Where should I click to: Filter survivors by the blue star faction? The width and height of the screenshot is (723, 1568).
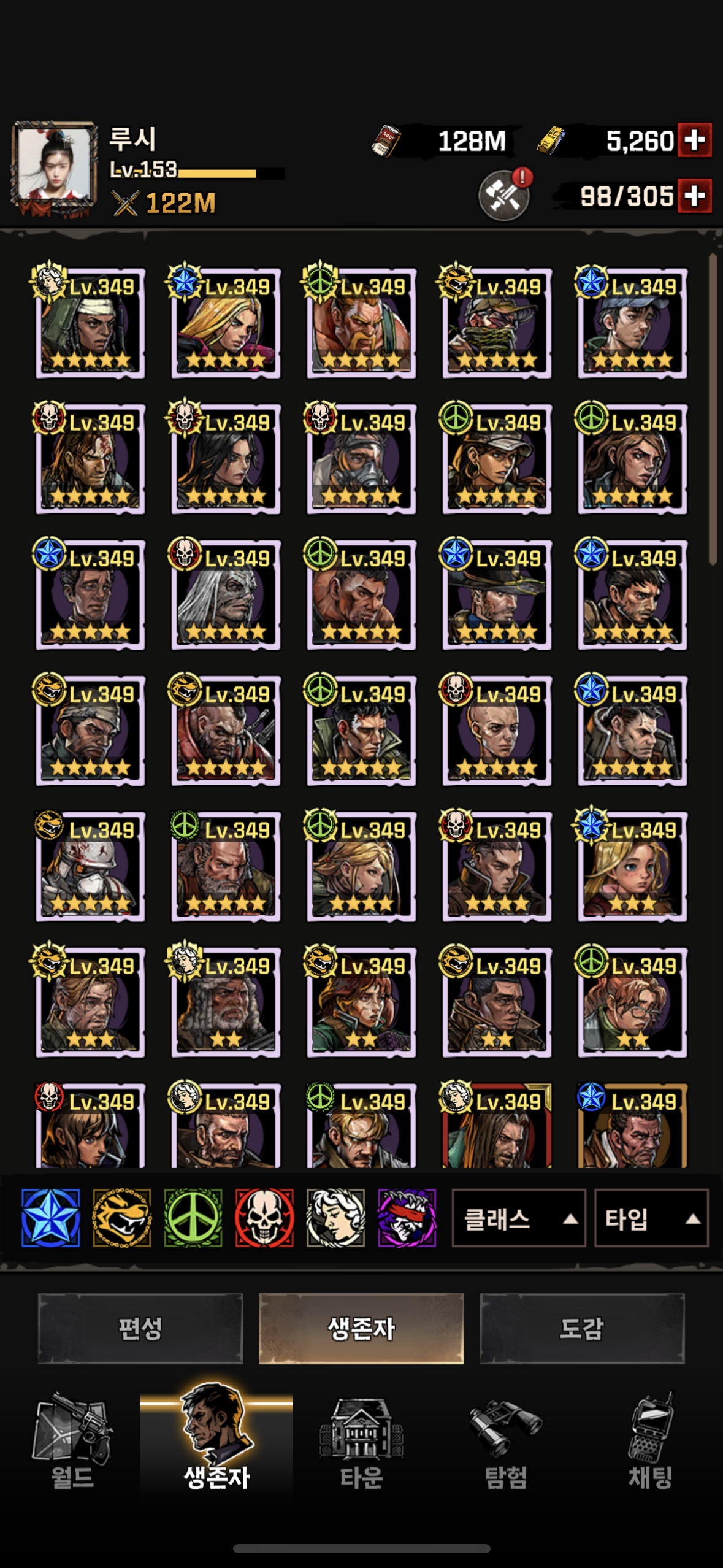point(50,1218)
